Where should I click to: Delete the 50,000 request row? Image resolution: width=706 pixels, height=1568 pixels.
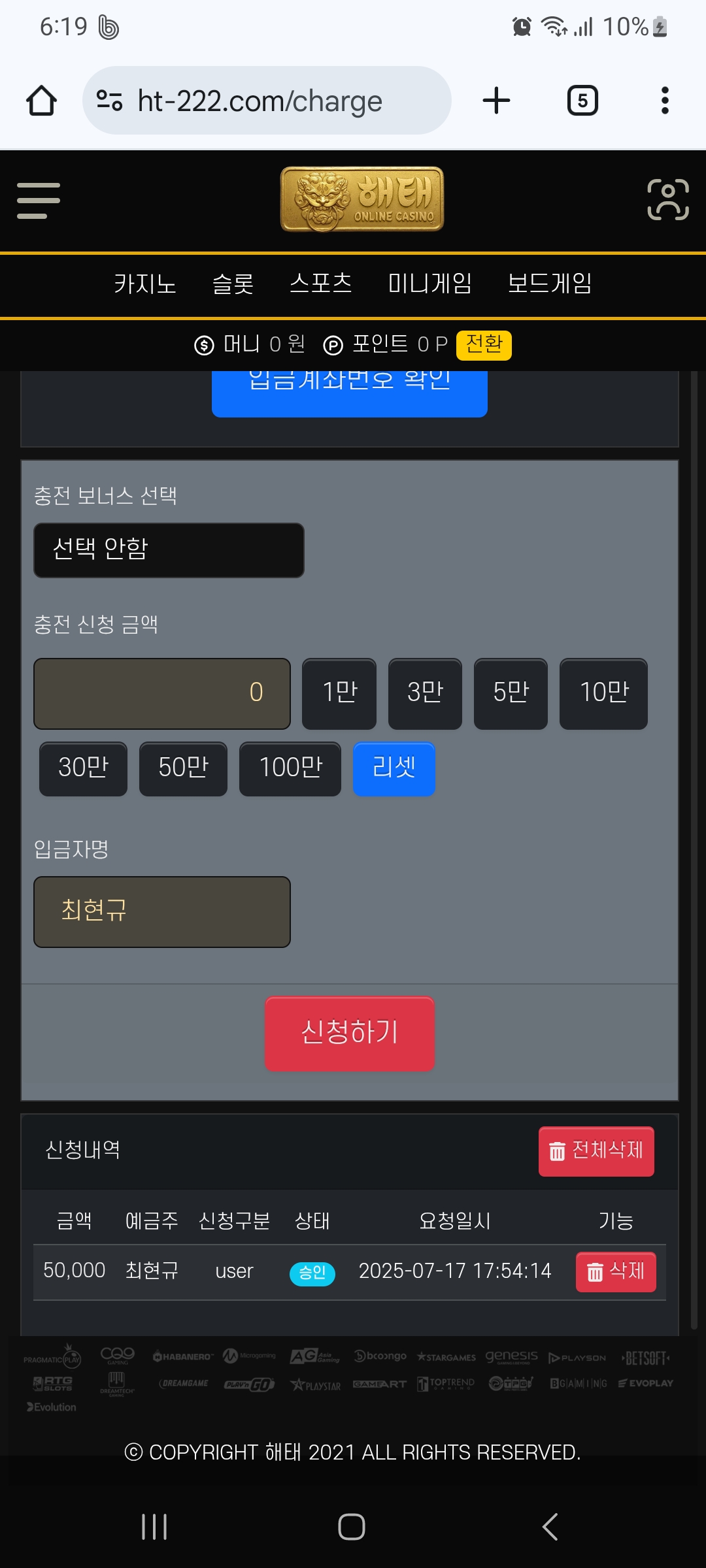click(616, 1271)
